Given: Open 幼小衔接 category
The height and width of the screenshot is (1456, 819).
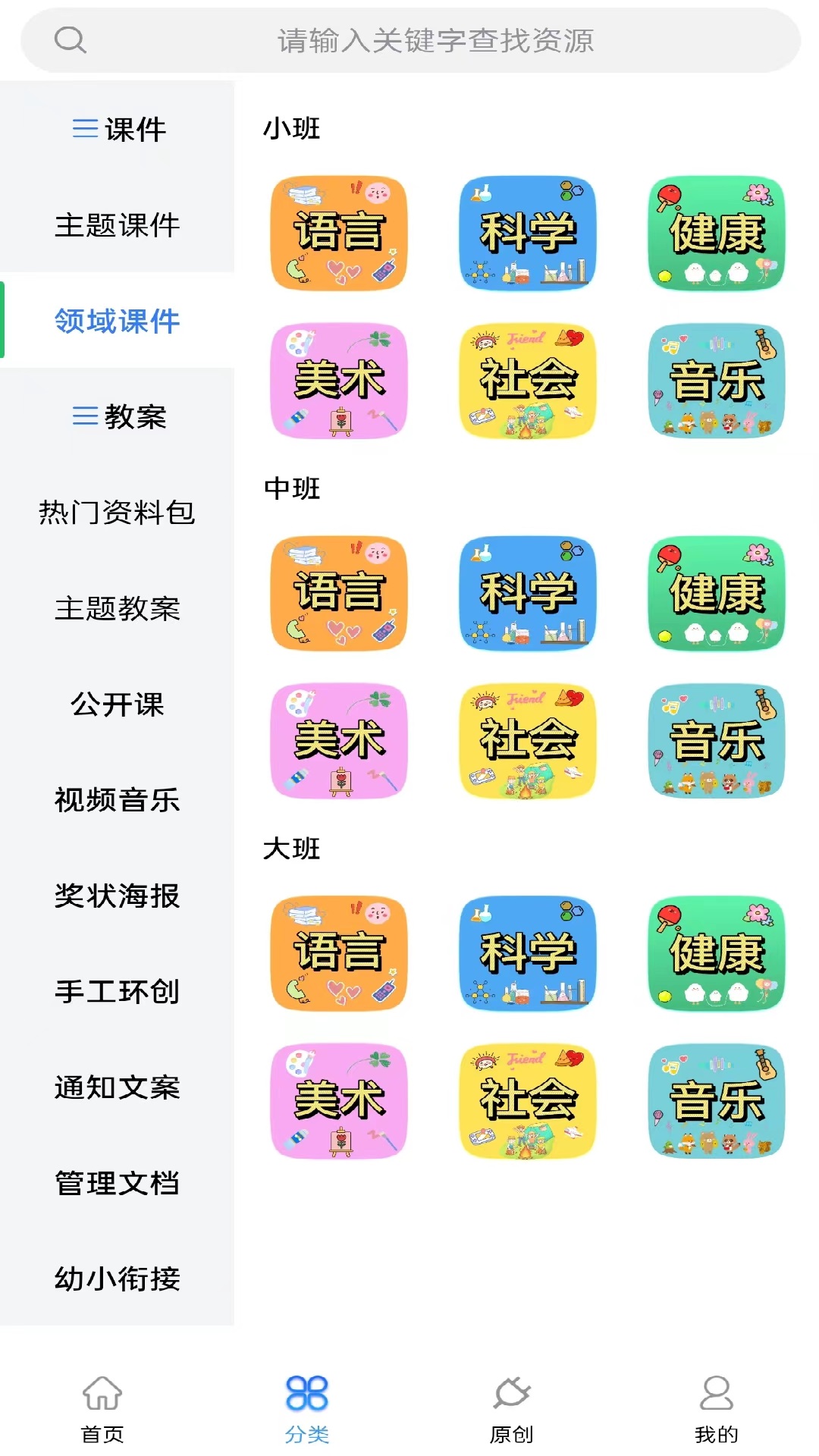Looking at the screenshot, I should click(x=117, y=1279).
